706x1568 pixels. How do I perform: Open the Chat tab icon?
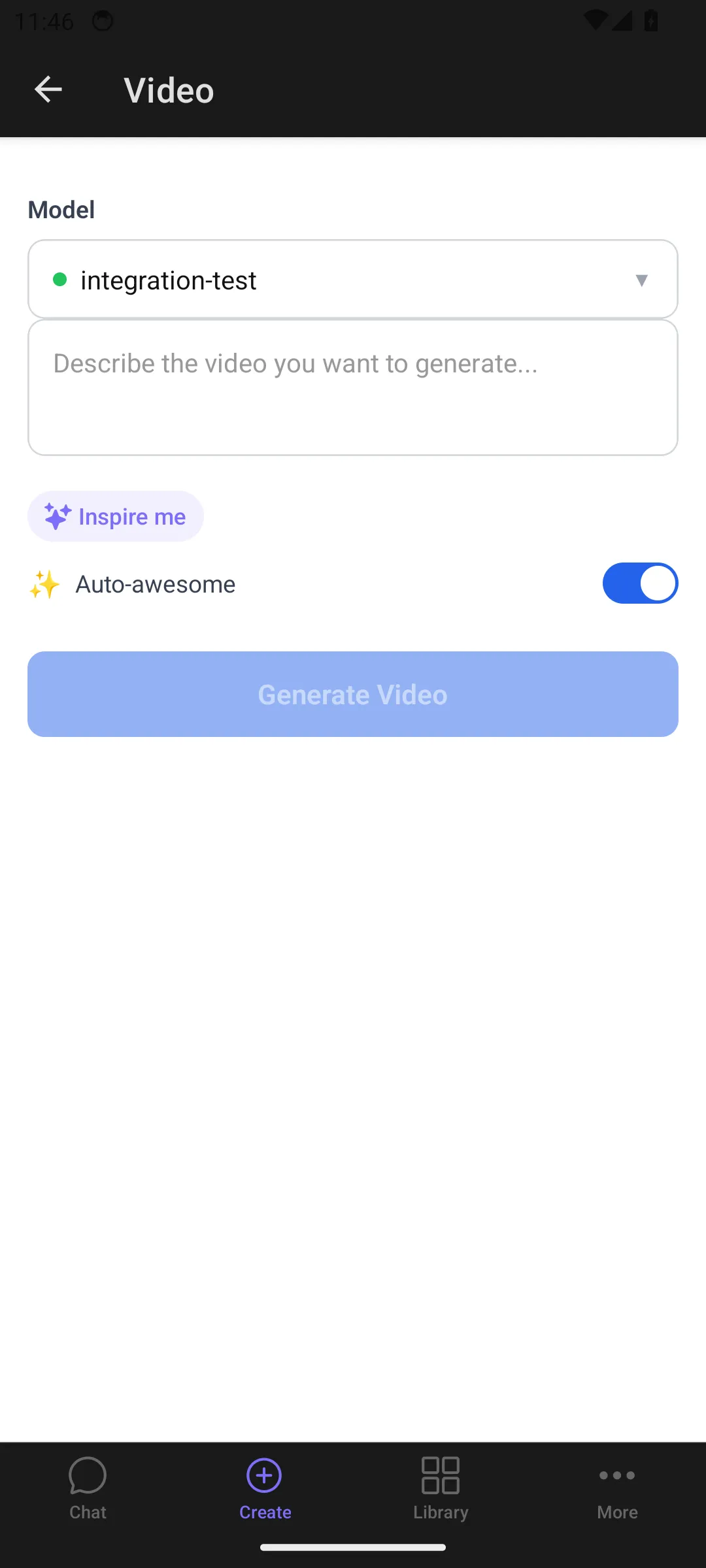(88, 1475)
